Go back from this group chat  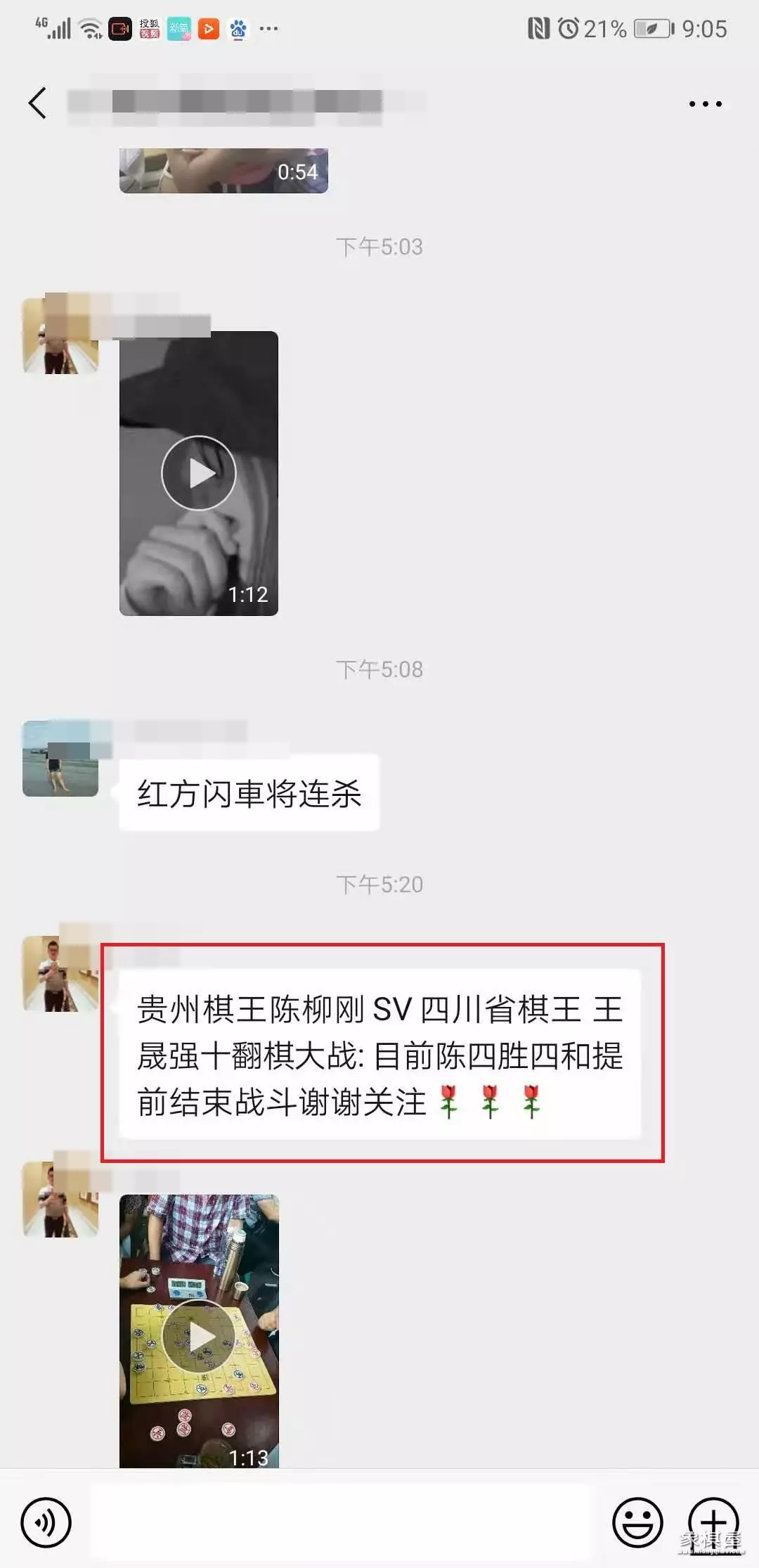coord(38,103)
